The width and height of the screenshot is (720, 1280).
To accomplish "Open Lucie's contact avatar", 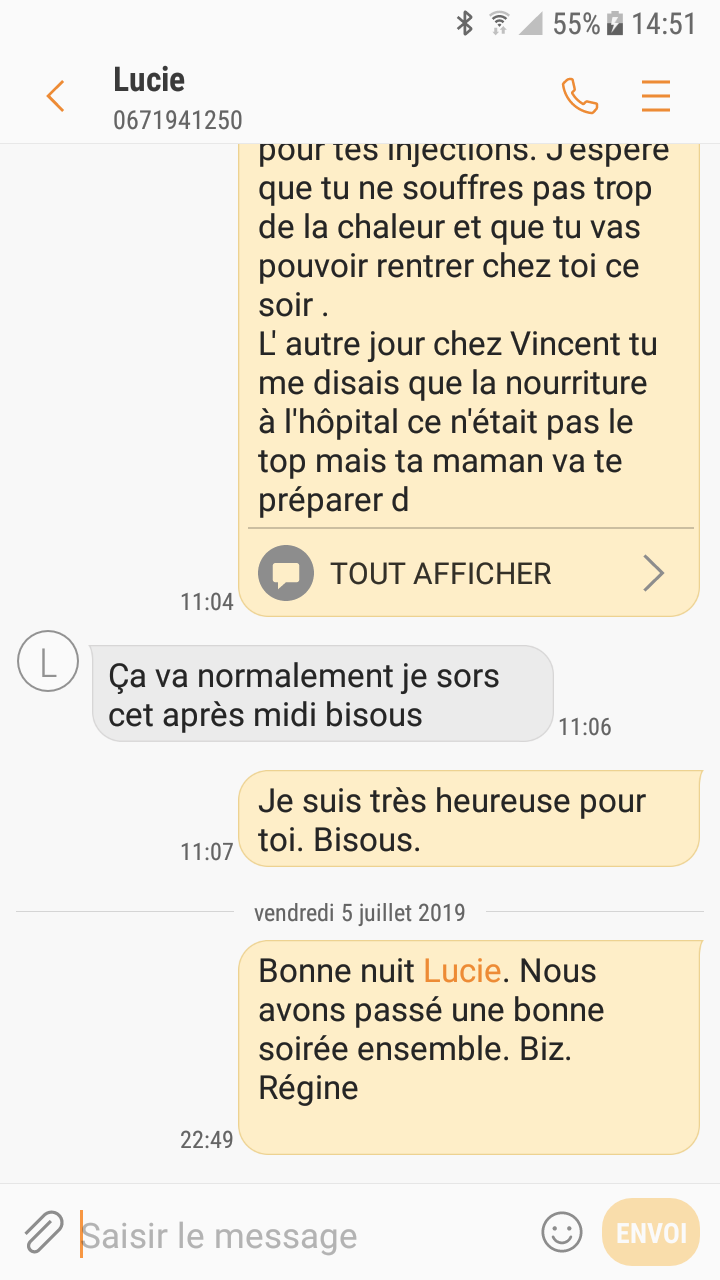I will (x=48, y=661).
